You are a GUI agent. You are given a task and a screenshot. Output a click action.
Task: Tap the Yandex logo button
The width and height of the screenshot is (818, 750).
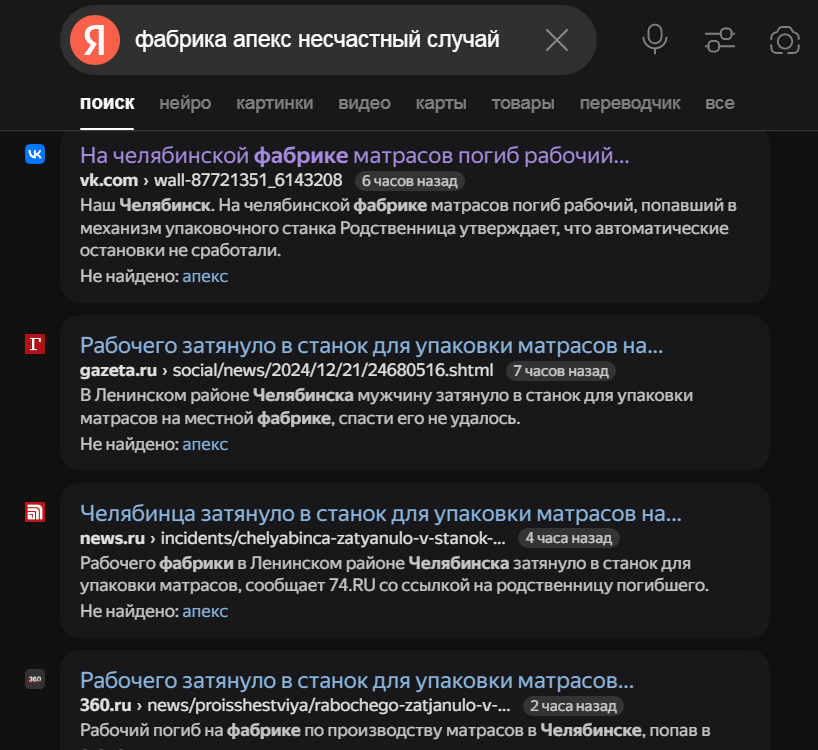point(95,40)
